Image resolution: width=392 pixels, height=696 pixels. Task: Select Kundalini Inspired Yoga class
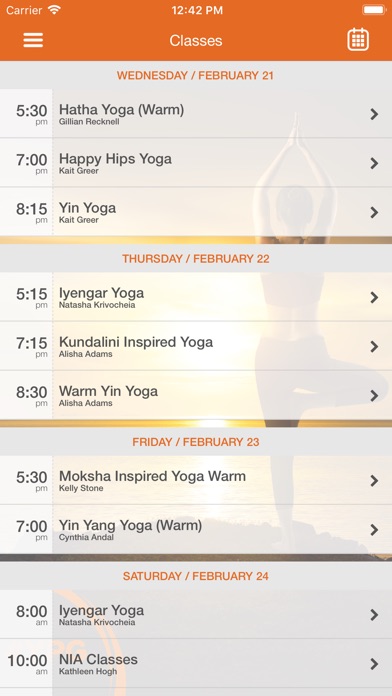196,346
